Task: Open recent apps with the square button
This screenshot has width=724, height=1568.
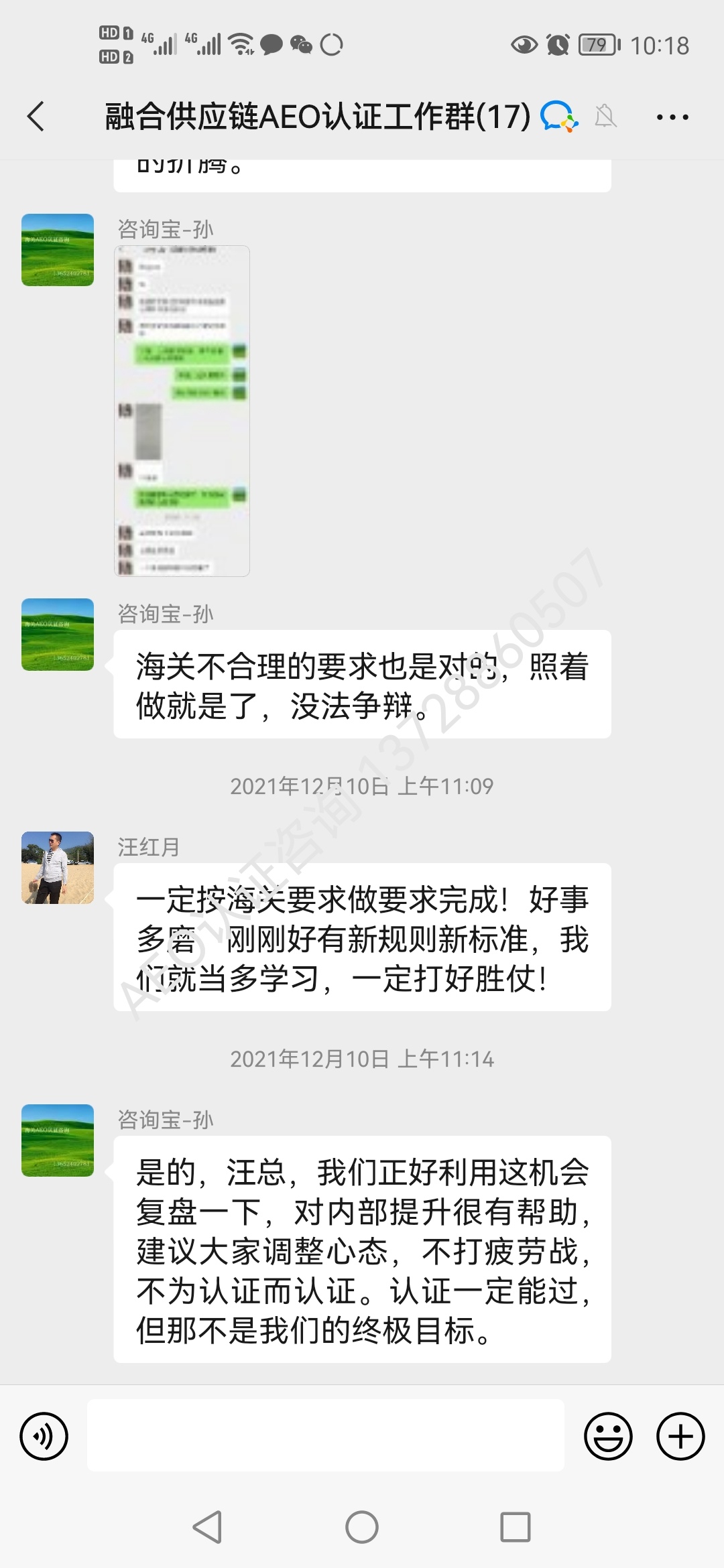Action: pyautogui.click(x=515, y=1527)
